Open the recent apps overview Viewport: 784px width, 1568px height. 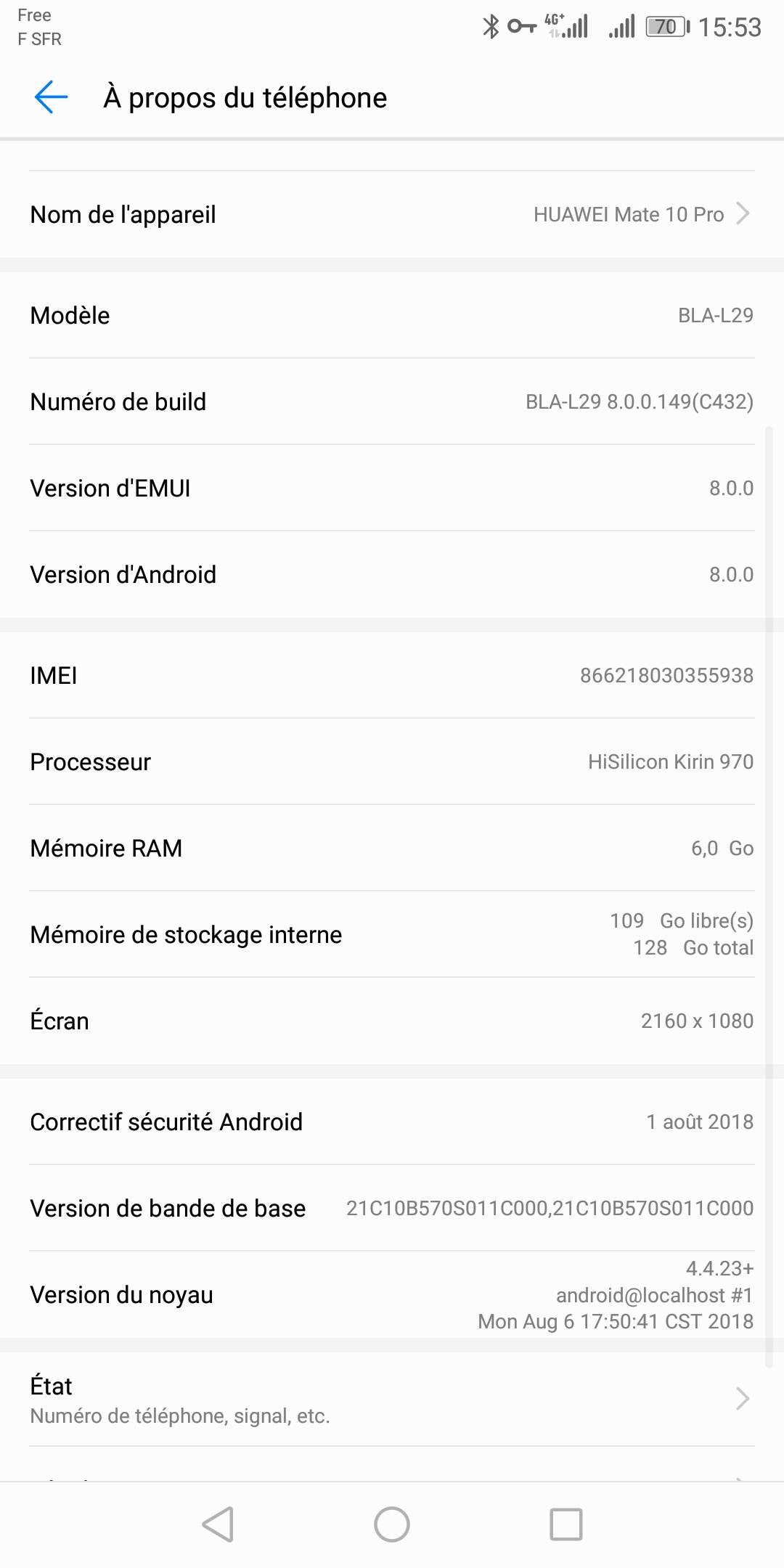(x=565, y=1524)
